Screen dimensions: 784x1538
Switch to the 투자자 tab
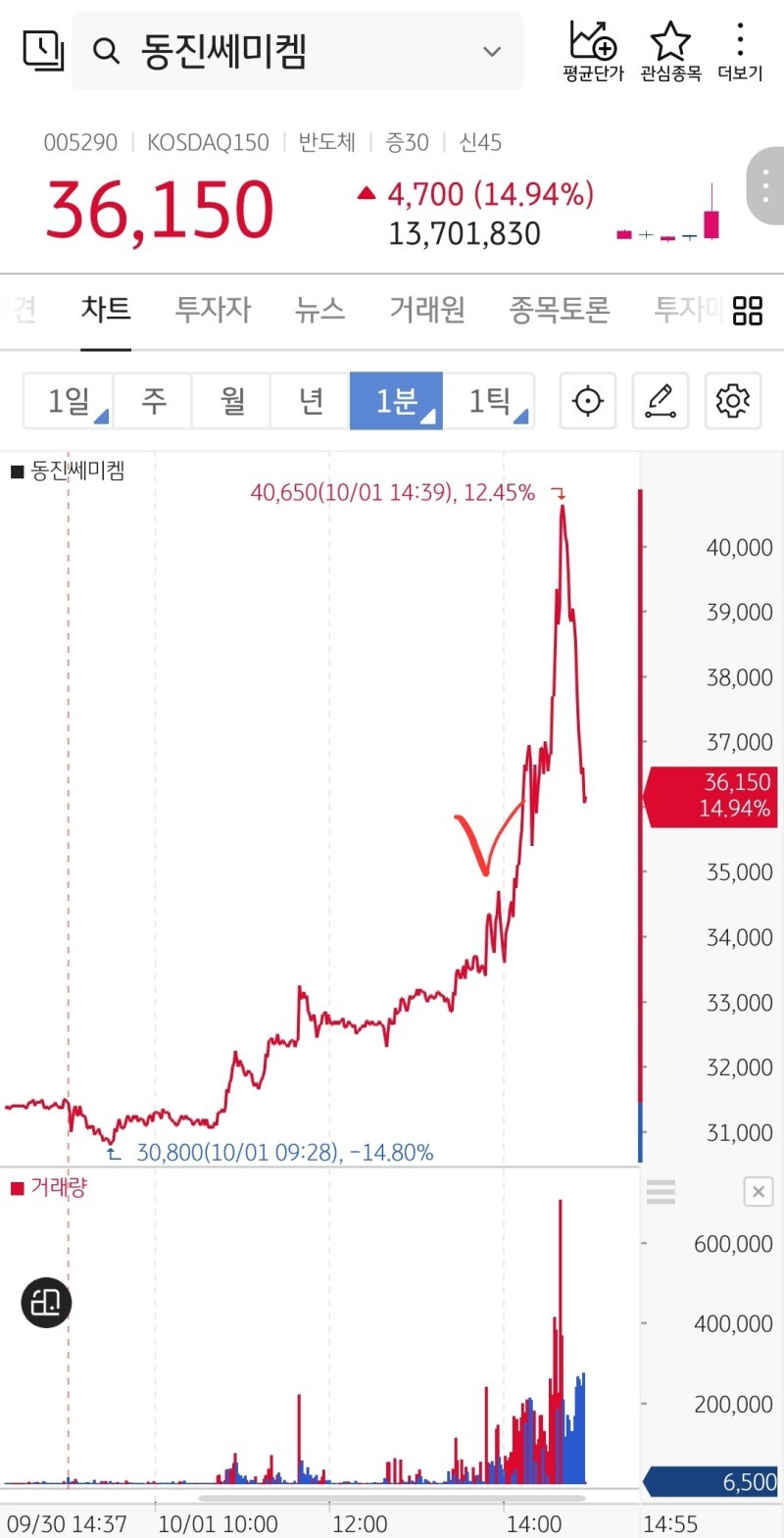click(x=213, y=310)
